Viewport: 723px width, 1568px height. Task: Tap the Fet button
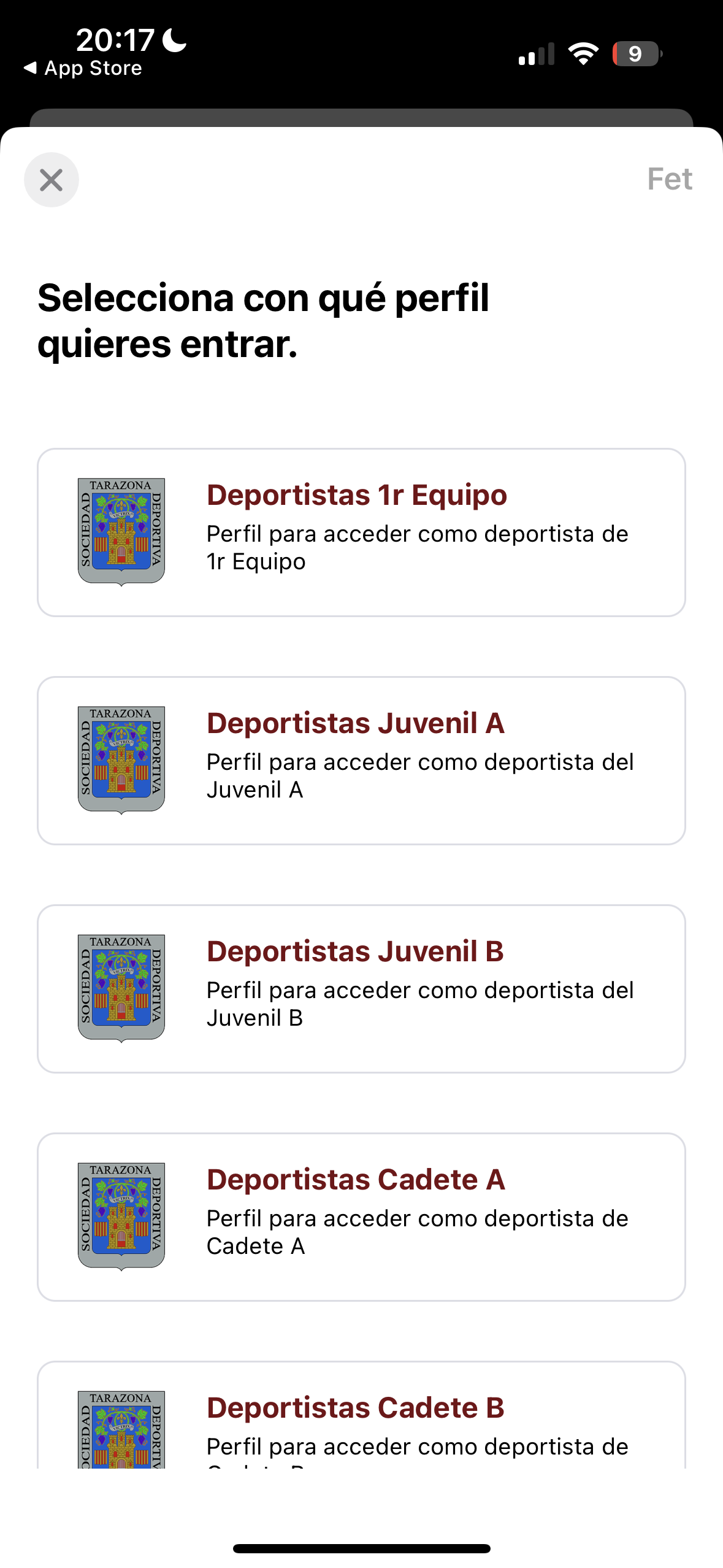[x=669, y=179]
